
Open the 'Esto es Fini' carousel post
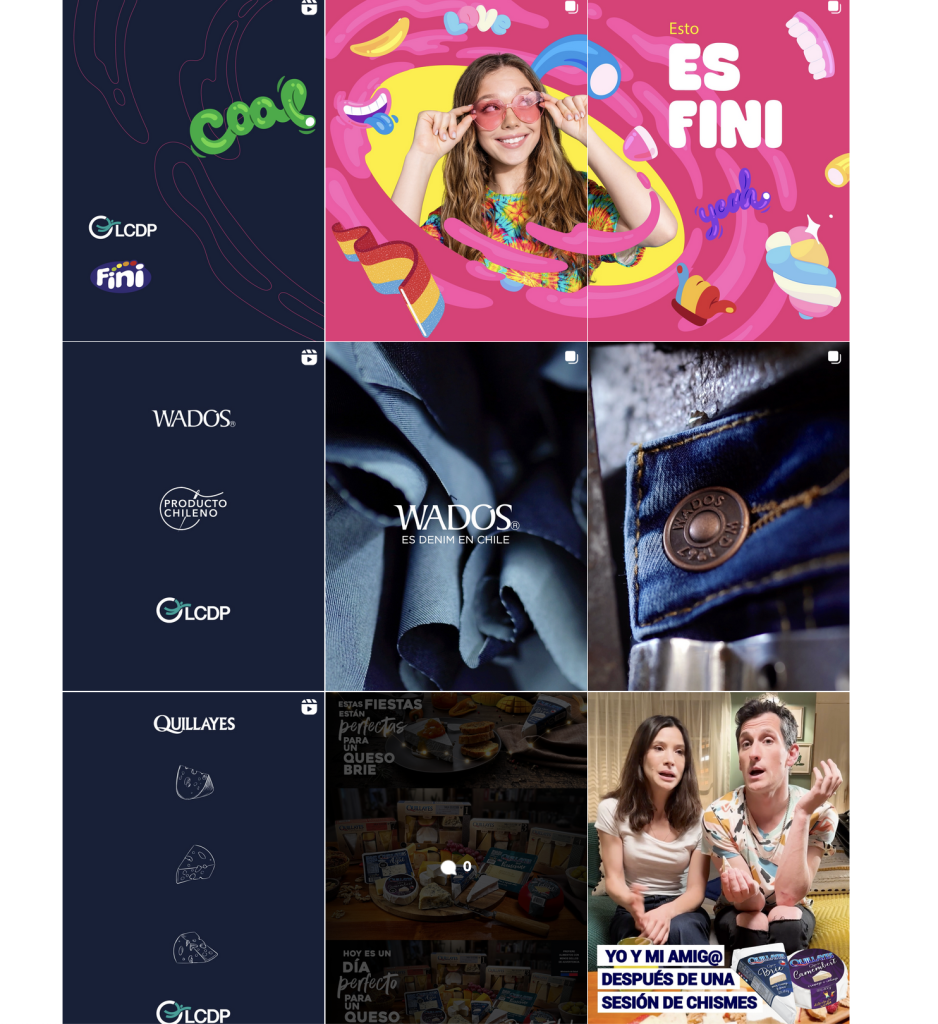718,170
